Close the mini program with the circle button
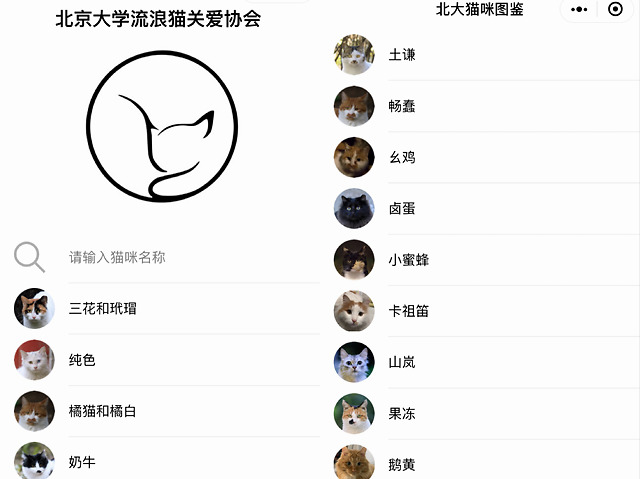The image size is (640, 479). coord(615,10)
